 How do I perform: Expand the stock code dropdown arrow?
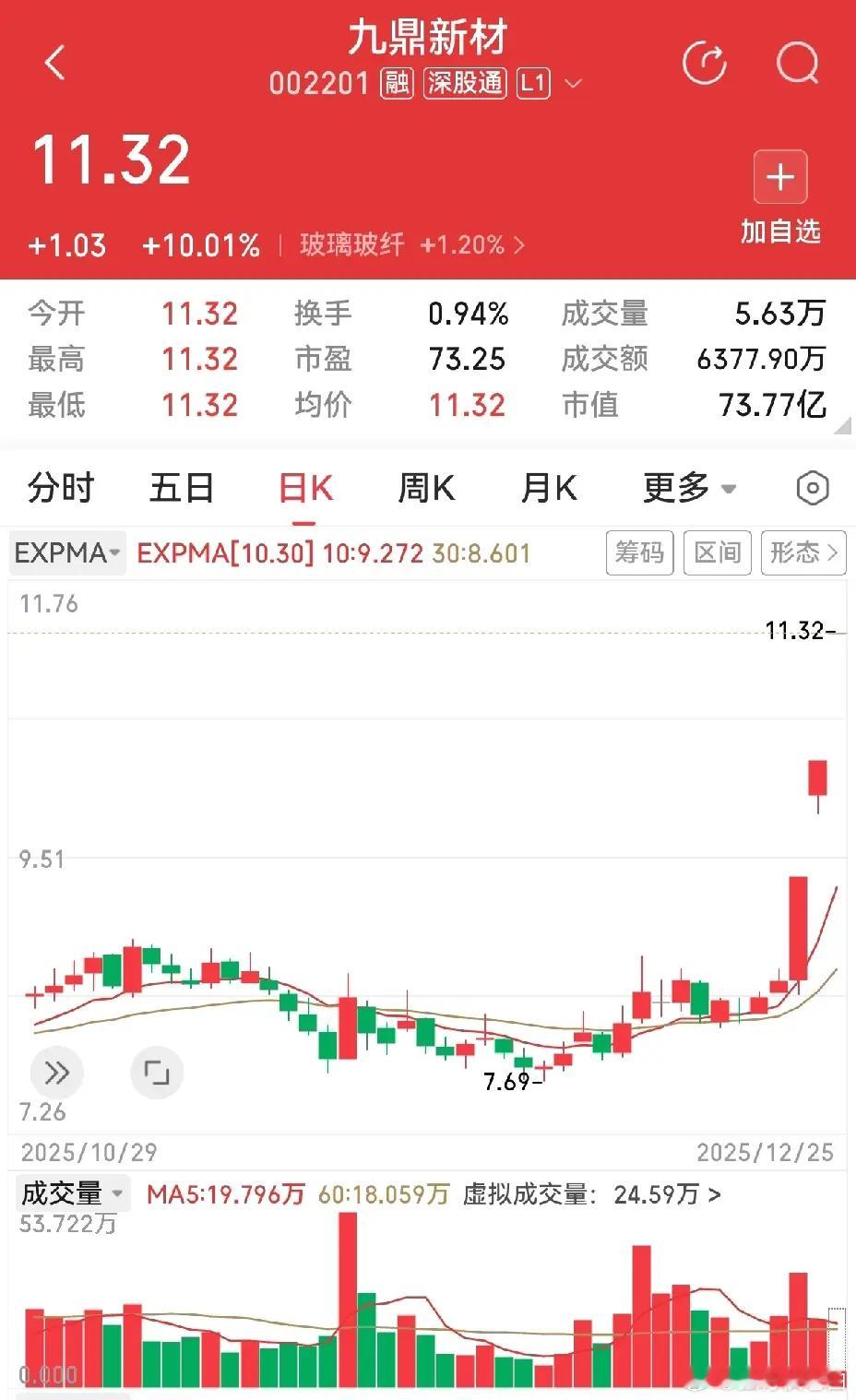click(573, 84)
